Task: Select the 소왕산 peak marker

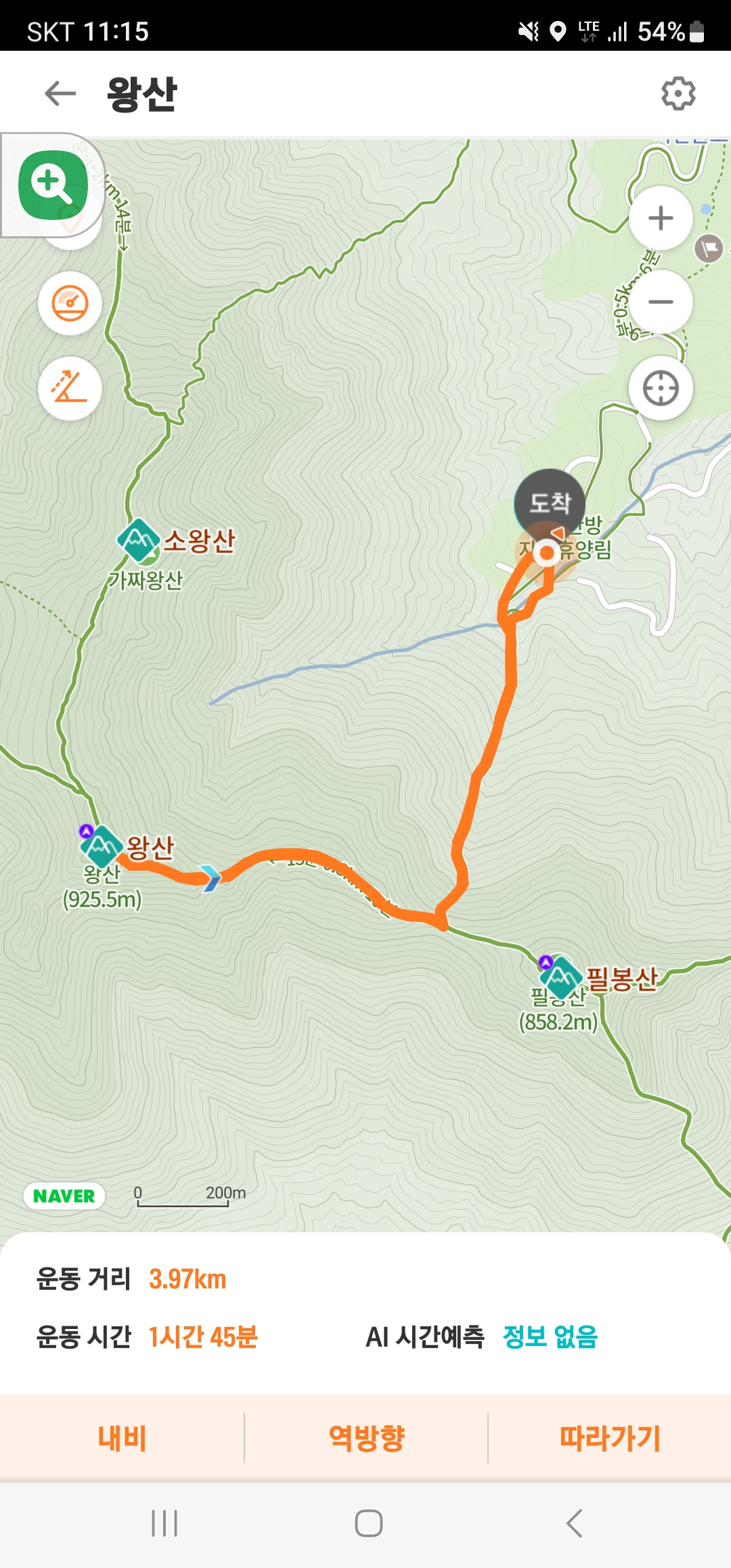Action: click(139, 541)
